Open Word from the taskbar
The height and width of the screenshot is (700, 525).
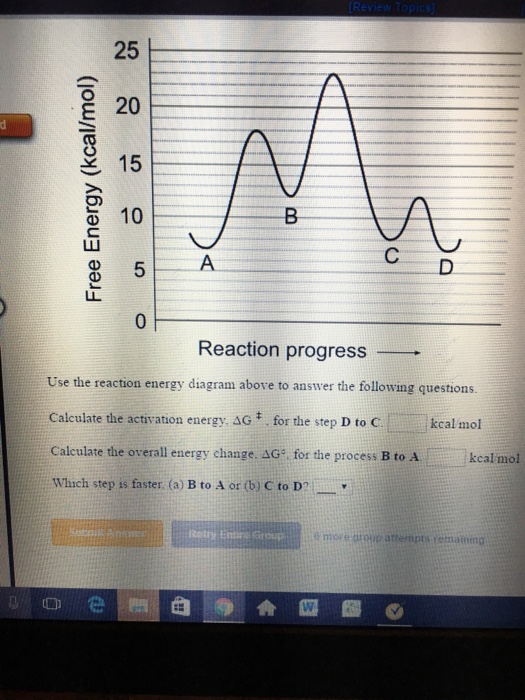(308, 608)
